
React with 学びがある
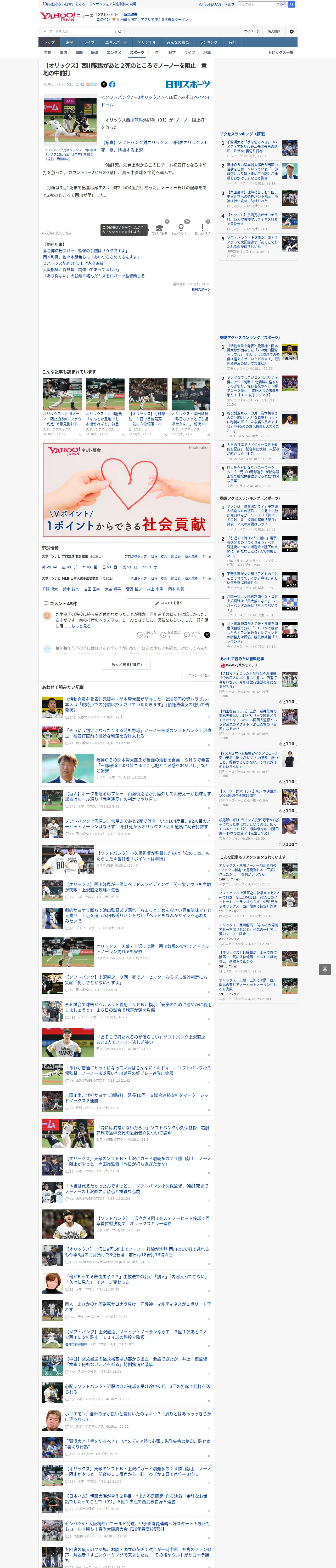coord(160,229)
